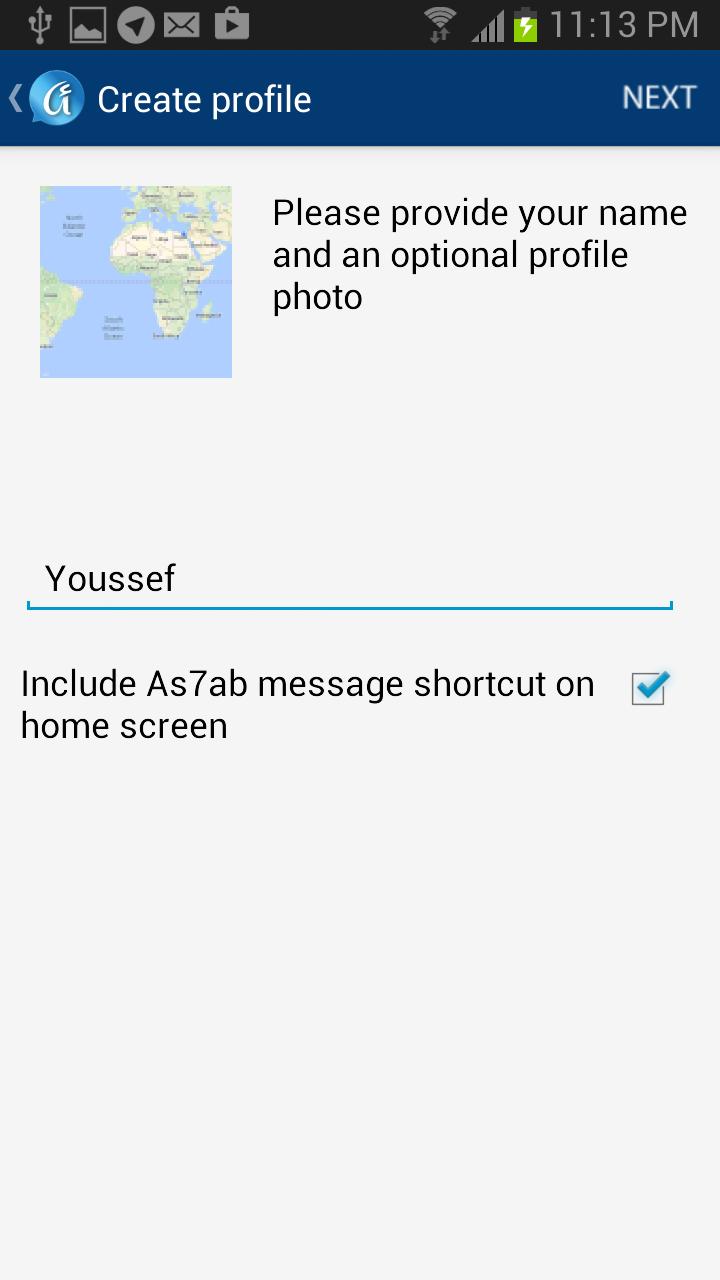
Task: Select the Youssef name input field
Action: (350, 578)
